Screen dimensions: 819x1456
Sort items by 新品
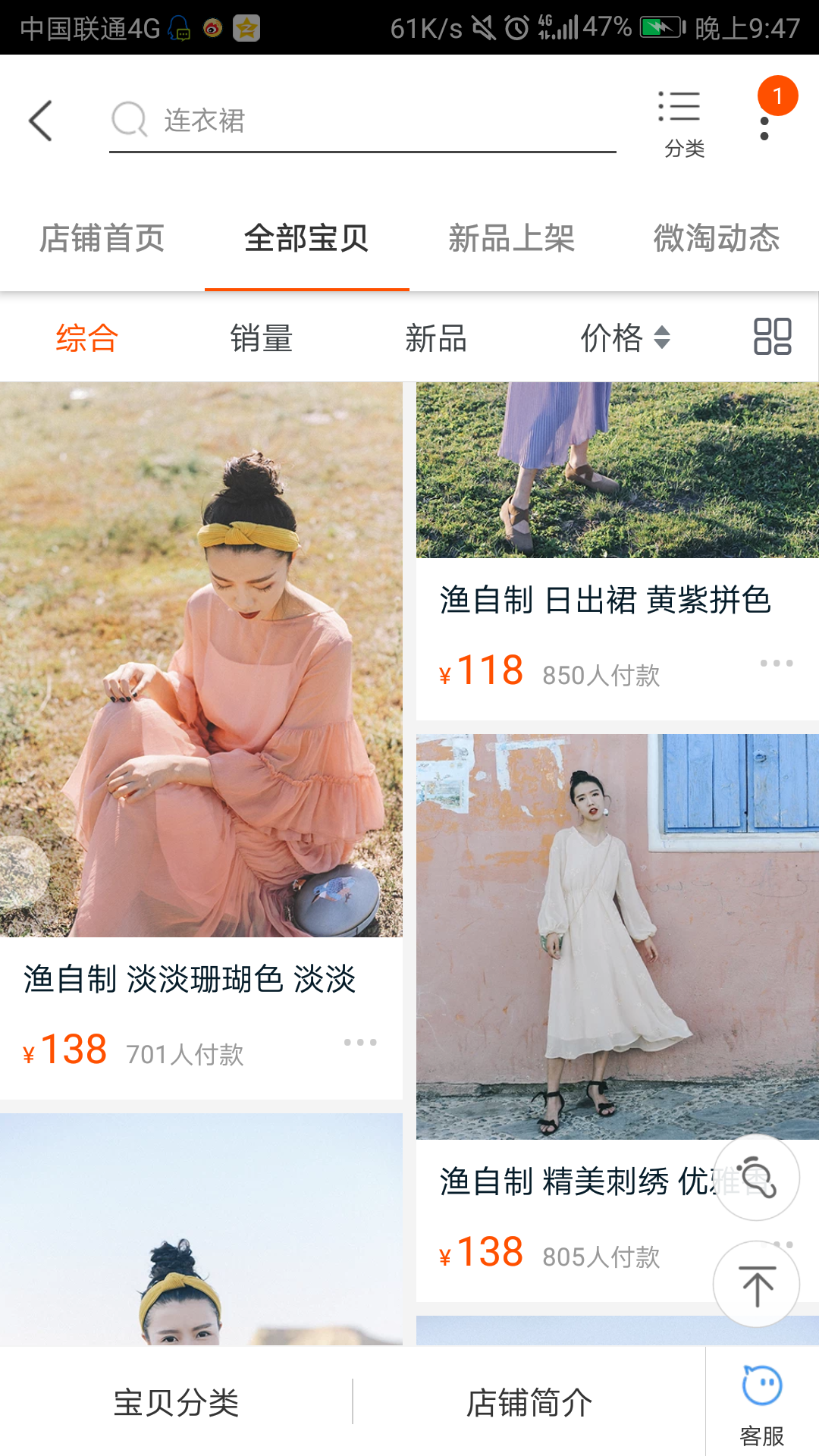[x=436, y=337]
